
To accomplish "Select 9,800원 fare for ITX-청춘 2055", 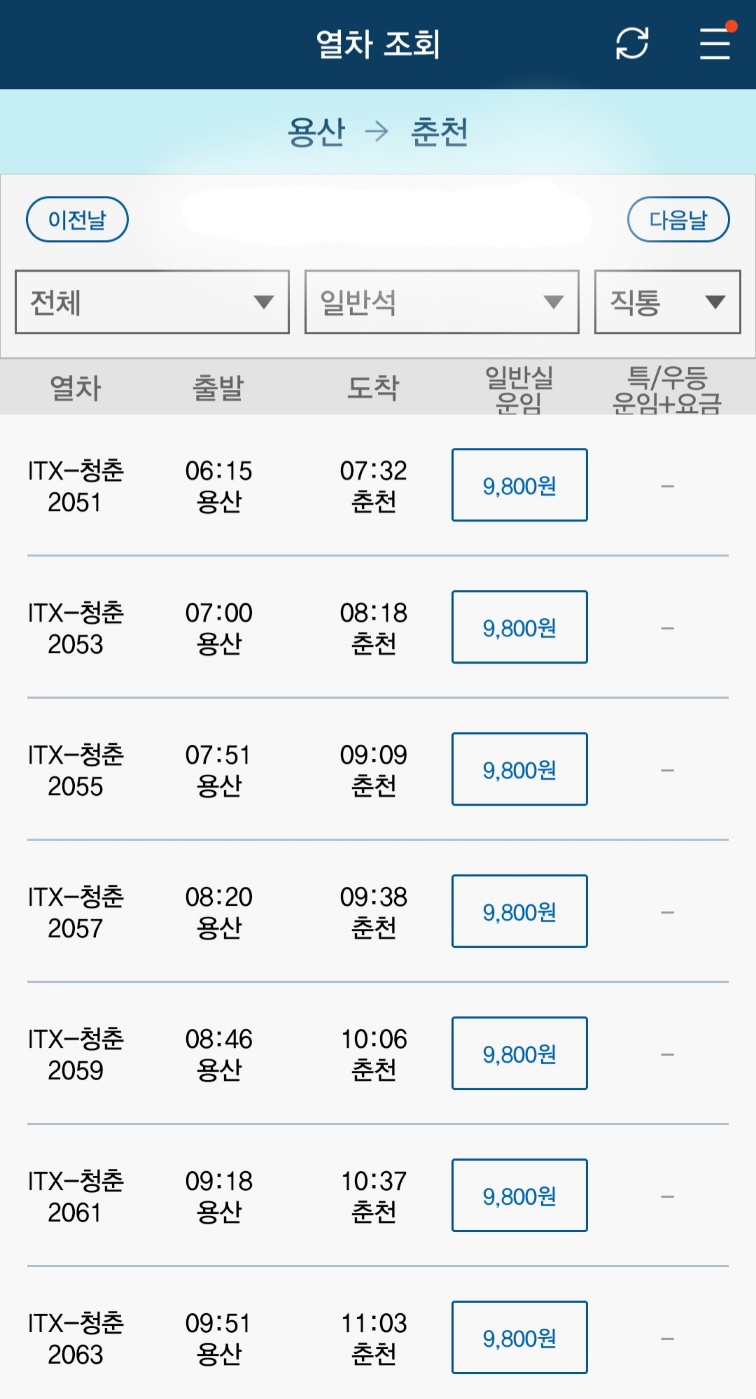I will pos(518,769).
